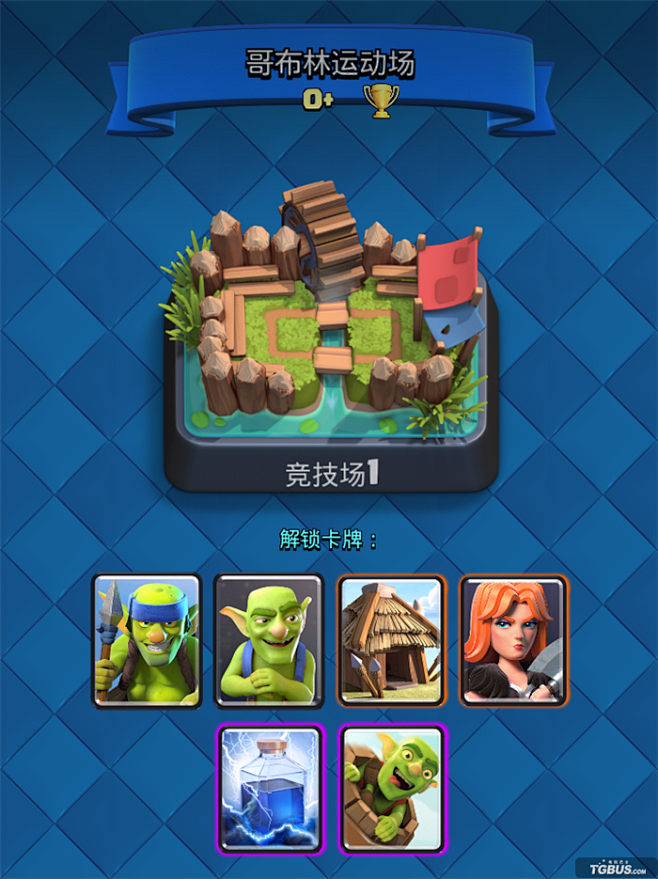Tap the Lightning spell card

(x=269, y=790)
